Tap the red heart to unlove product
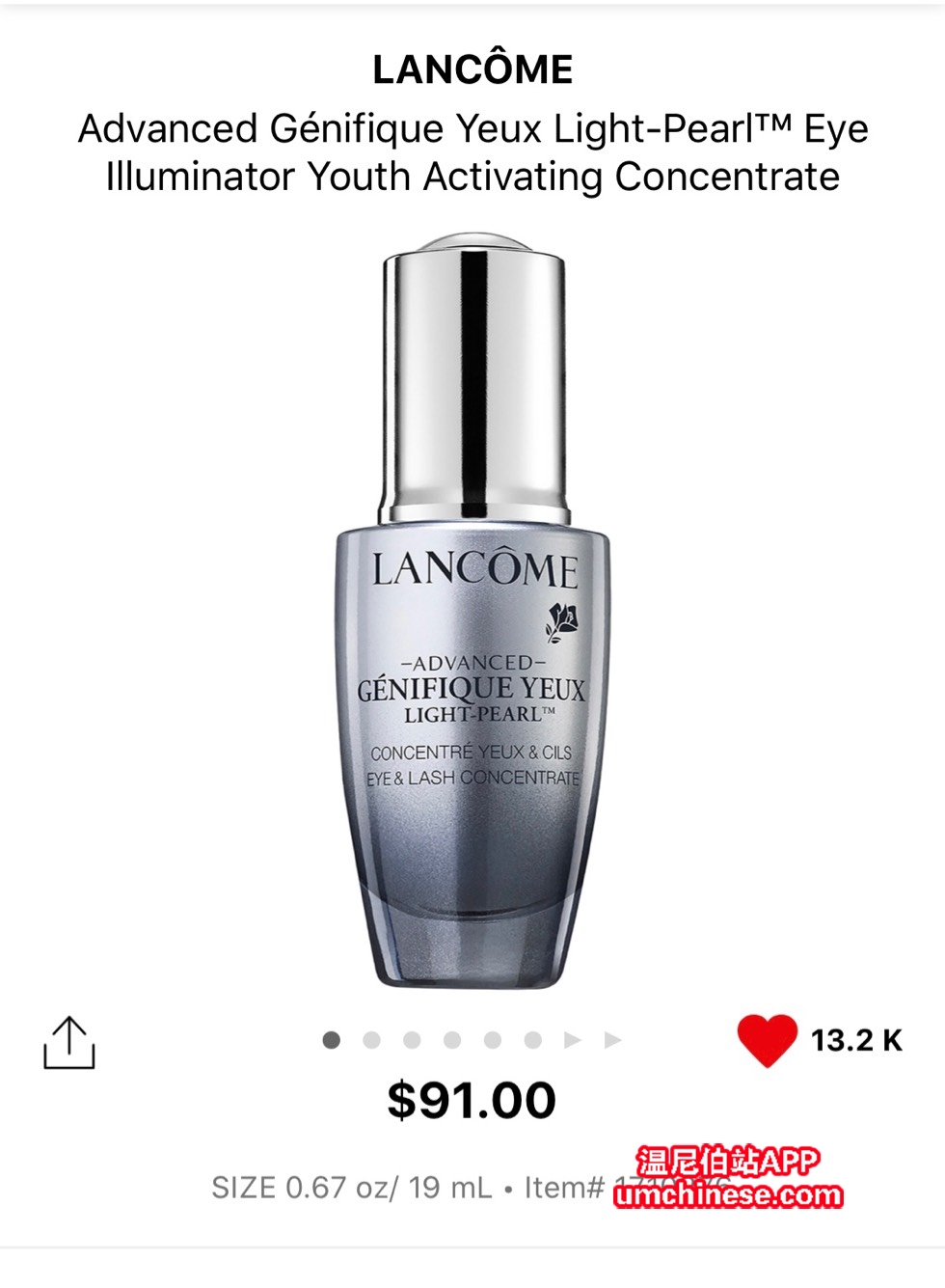945x1288 pixels. [768, 1041]
